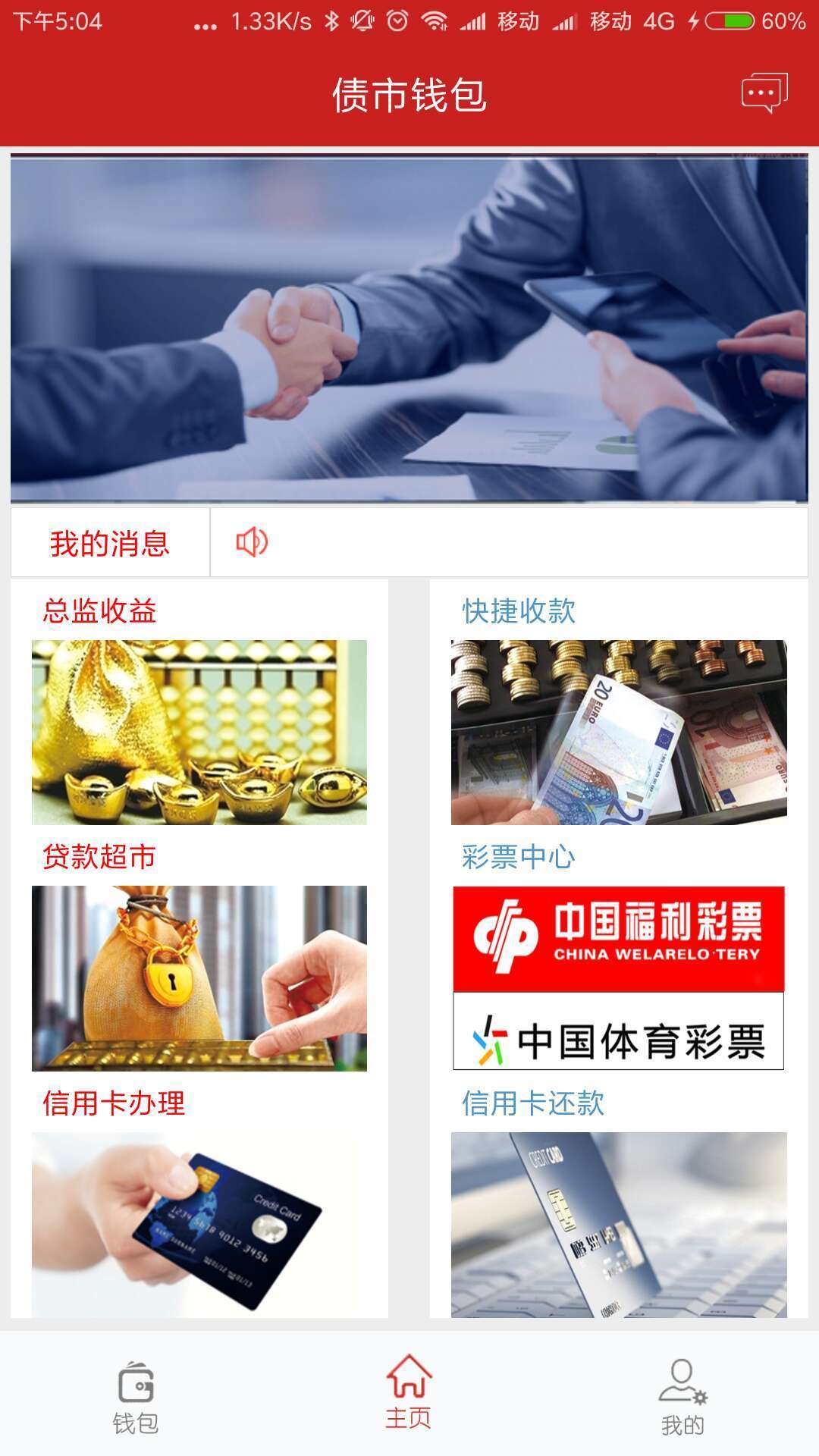Open 贷款超市 tile

(x=199, y=949)
